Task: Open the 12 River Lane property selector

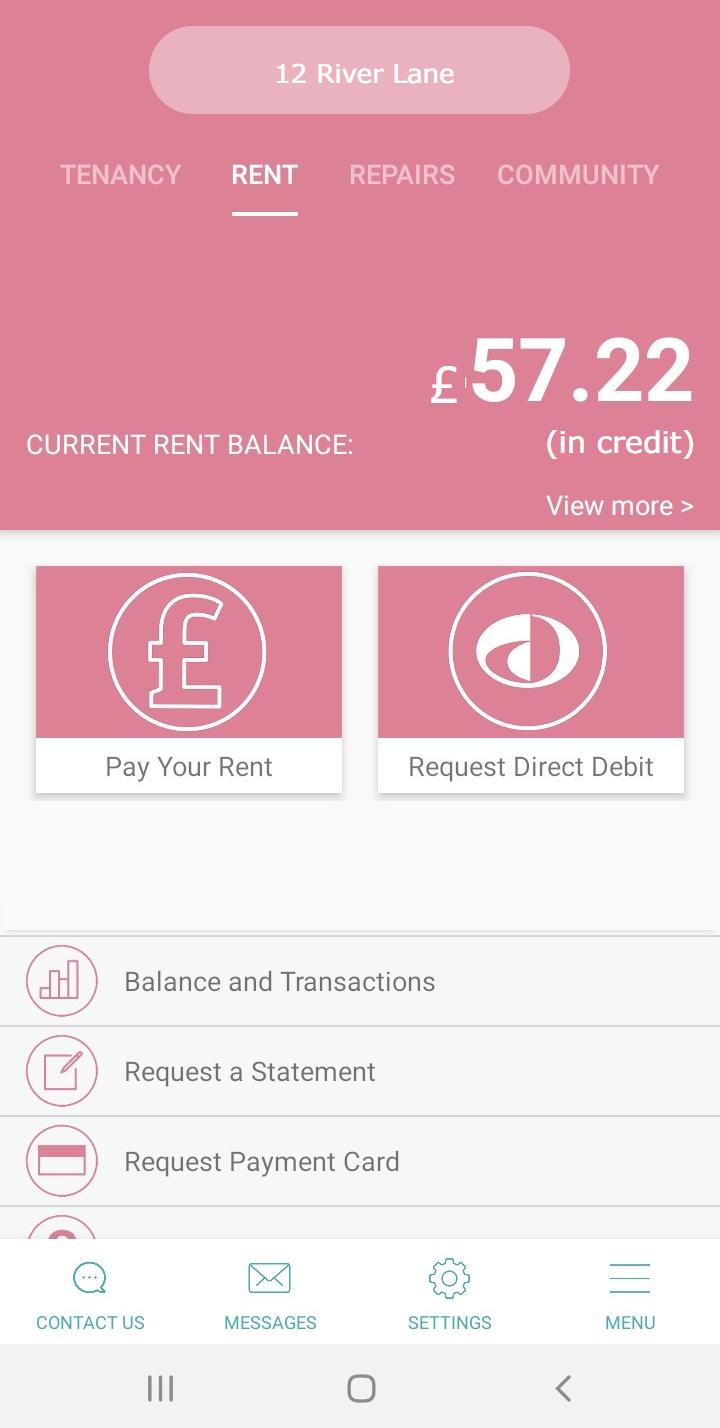Action: pos(359,71)
